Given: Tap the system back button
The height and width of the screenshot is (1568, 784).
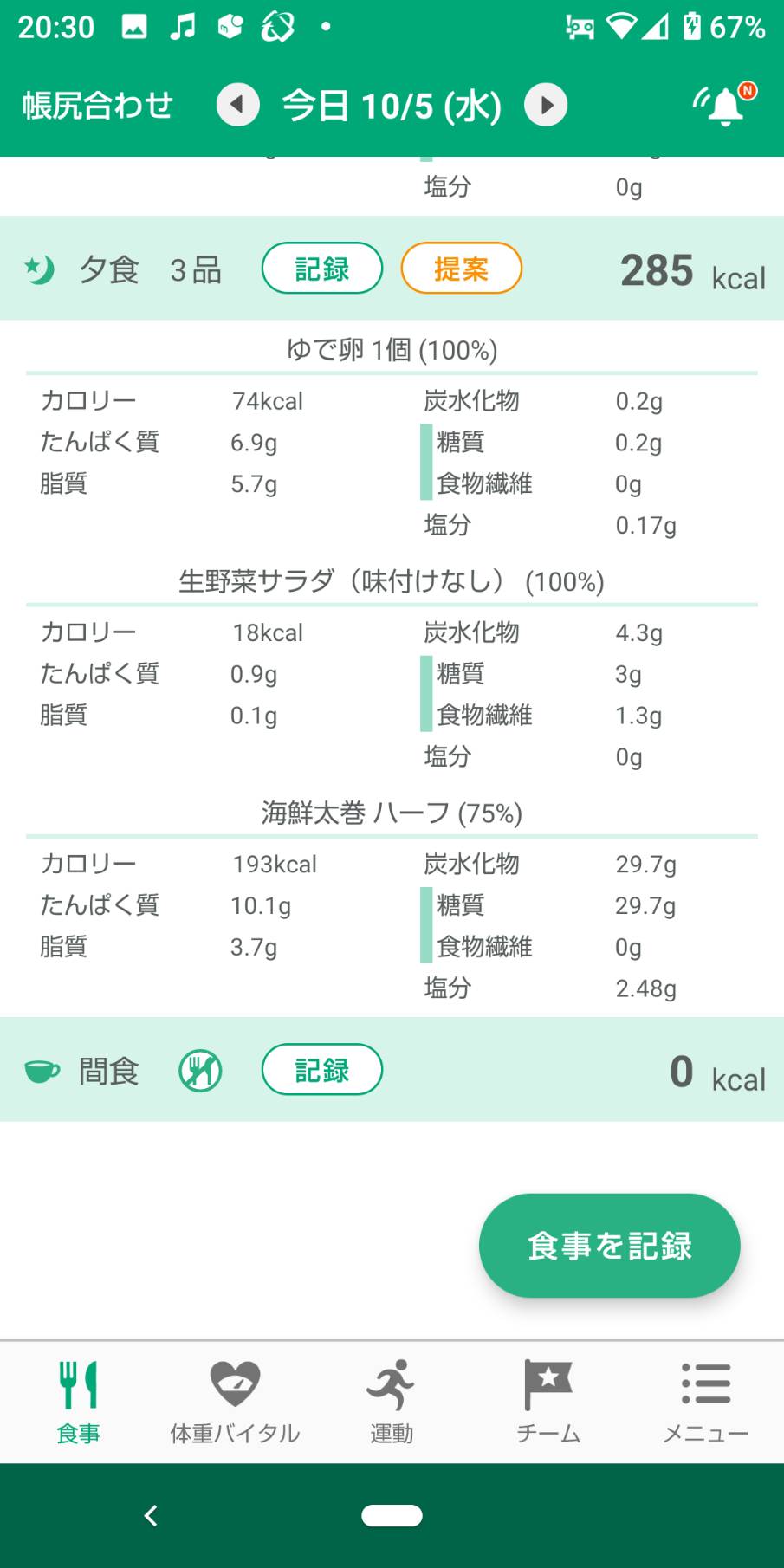Looking at the screenshot, I should (x=151, y=1515).
